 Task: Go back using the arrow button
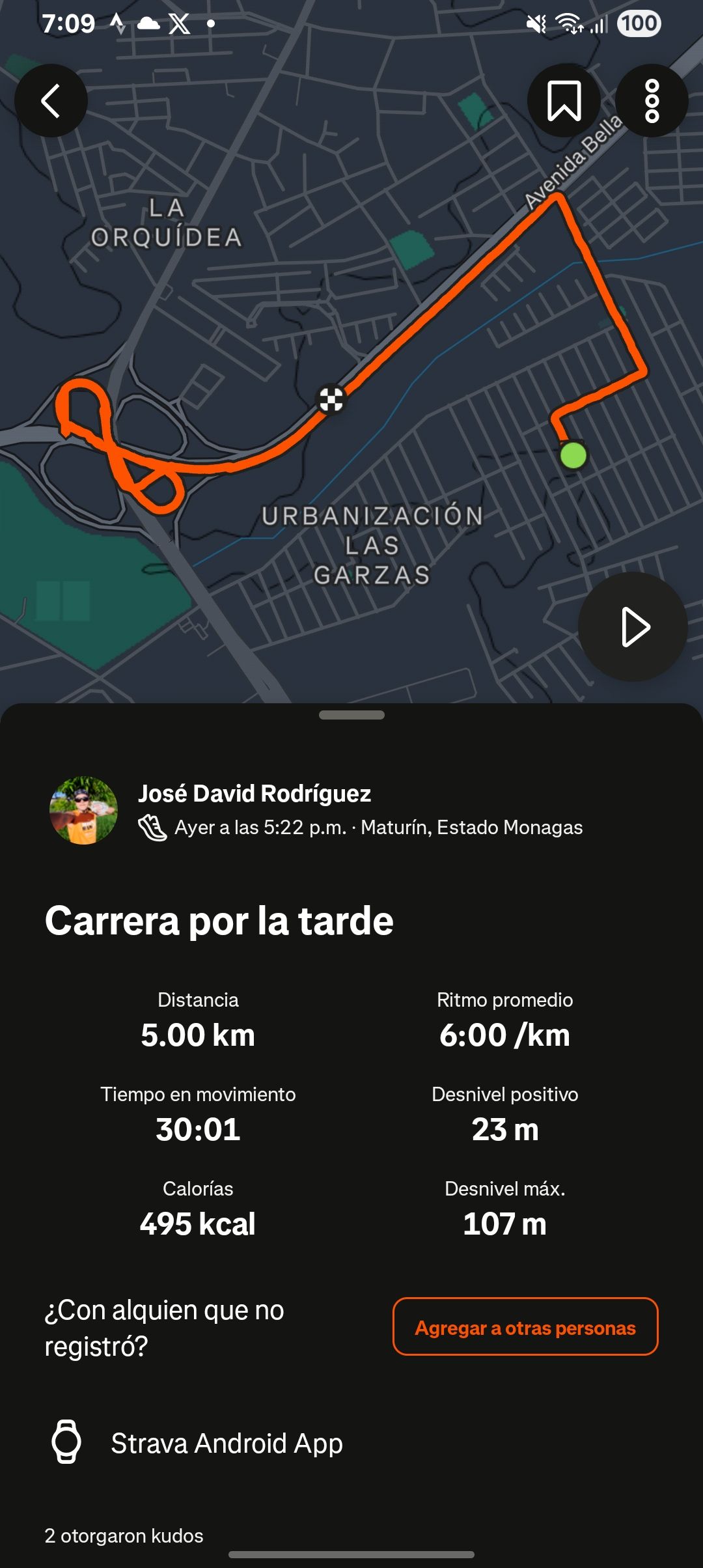[51, 101]
